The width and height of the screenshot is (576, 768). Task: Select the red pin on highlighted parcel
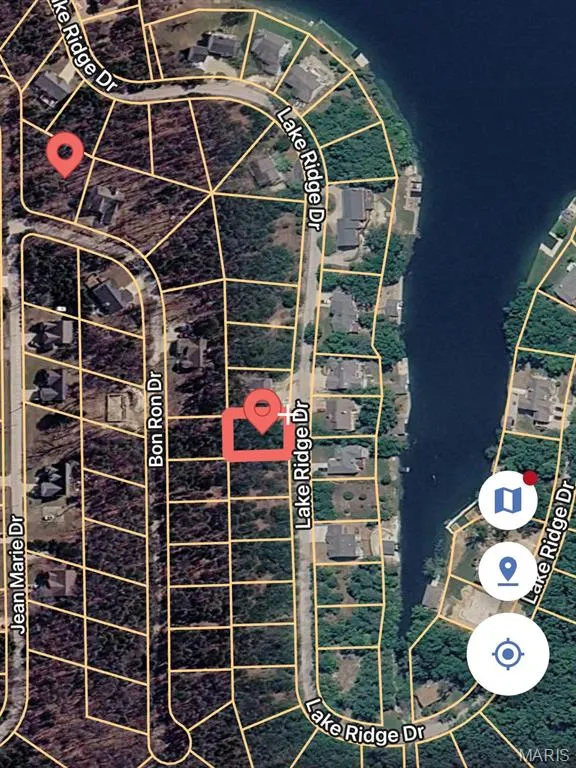click(x=262, y=411)
